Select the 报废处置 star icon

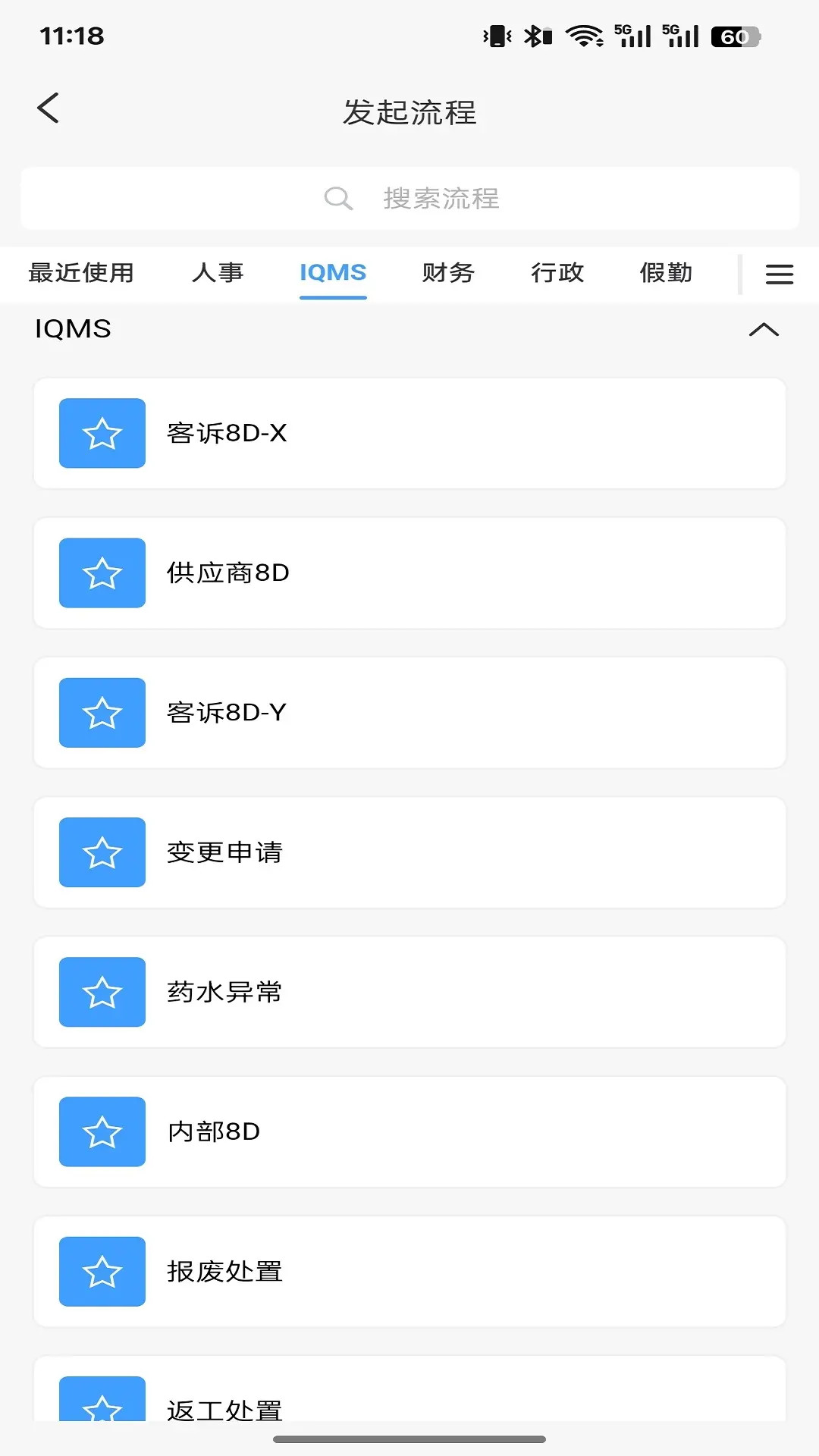[x=102, y=1271]
